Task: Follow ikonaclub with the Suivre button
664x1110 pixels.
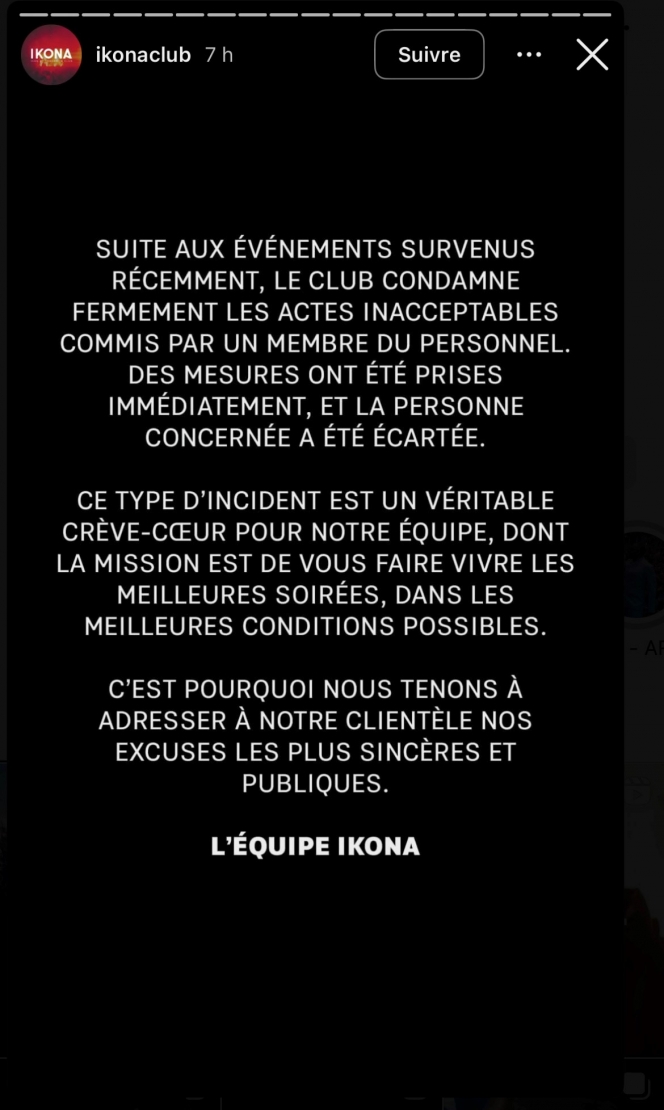Action: click(x=429, y=55)
